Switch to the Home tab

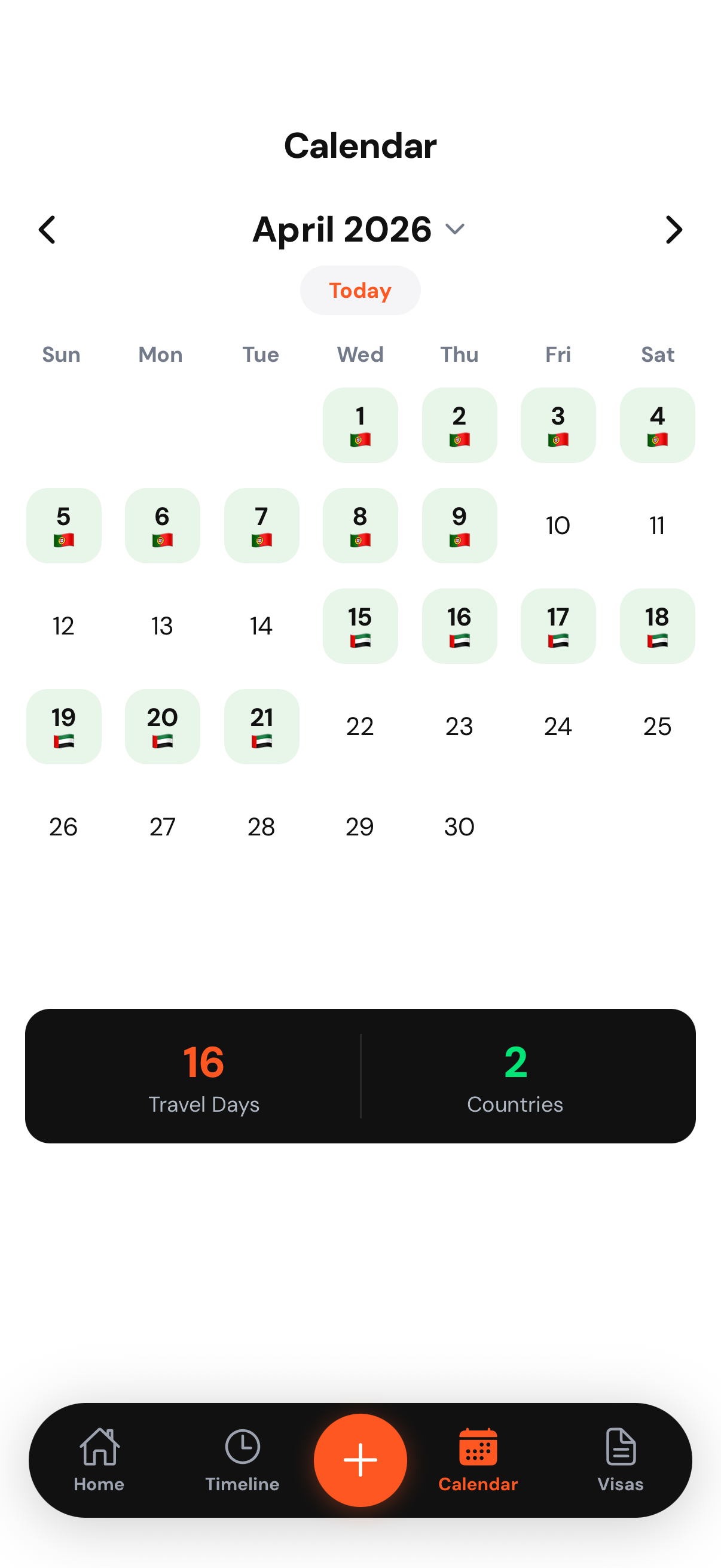click(x=99, y=1460)
